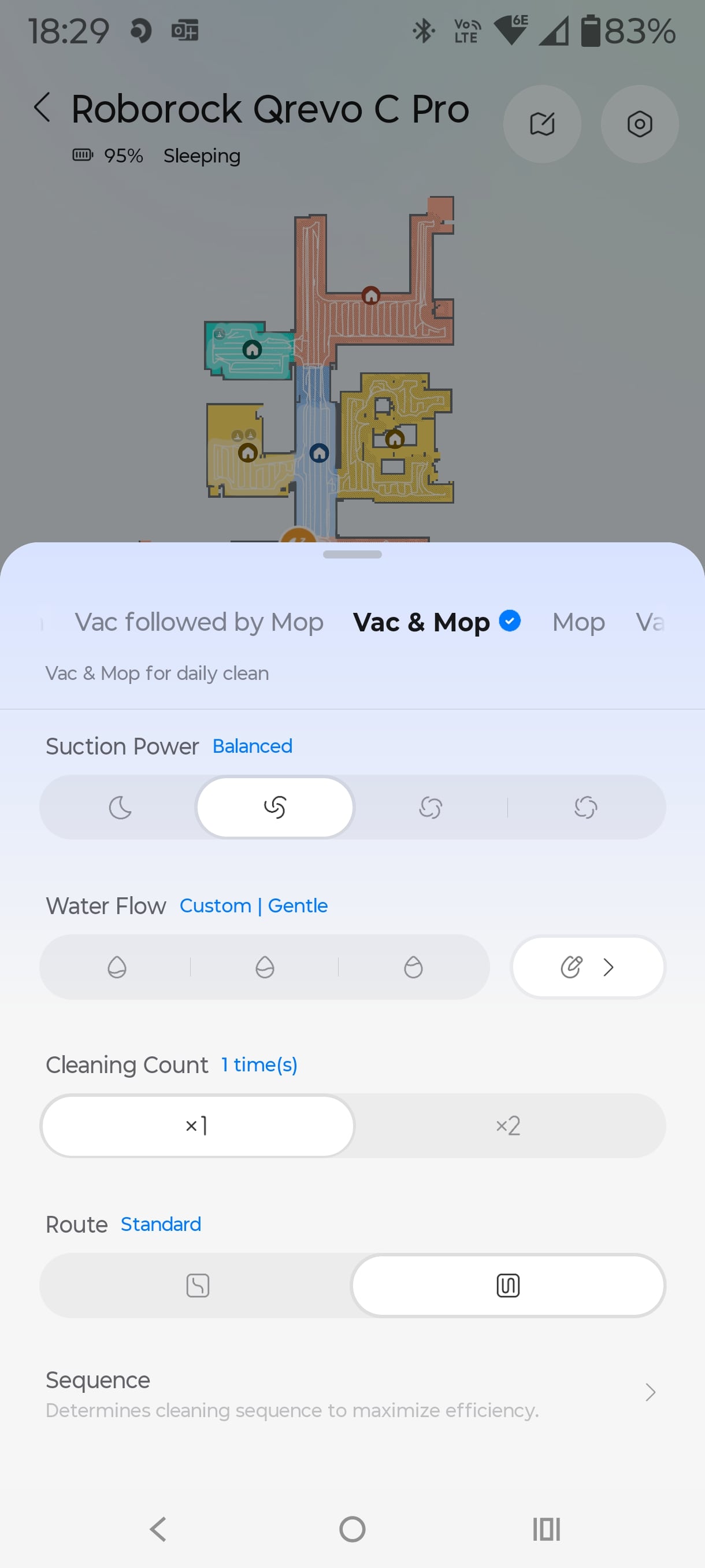The height and width of the screenshot is (1568, 705).
Task: Select the lowest water flow droplet
Action: coord(117,967)
